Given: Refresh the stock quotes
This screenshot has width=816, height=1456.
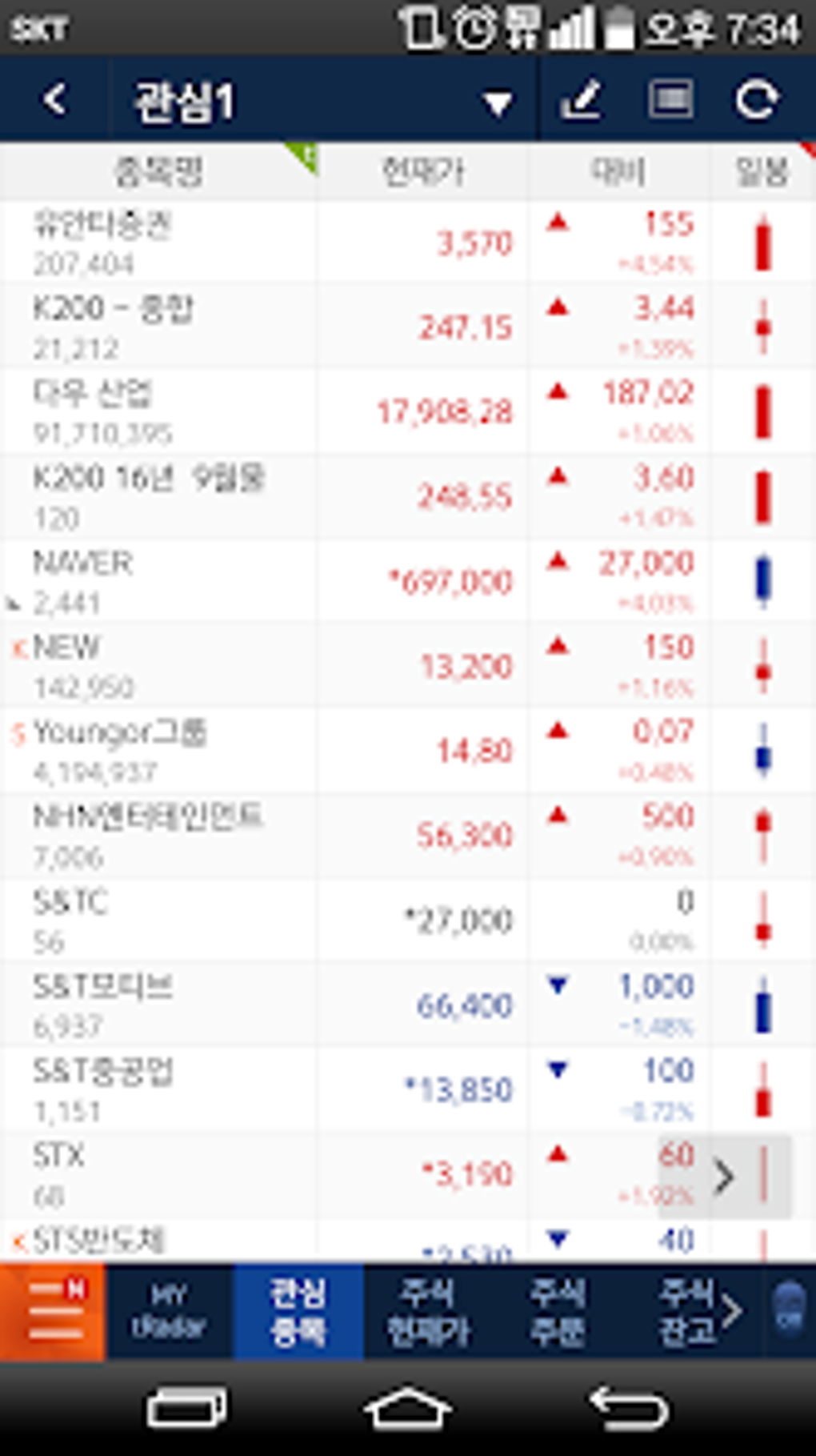Looking at the screenshot, I should (x=757, y=100).
